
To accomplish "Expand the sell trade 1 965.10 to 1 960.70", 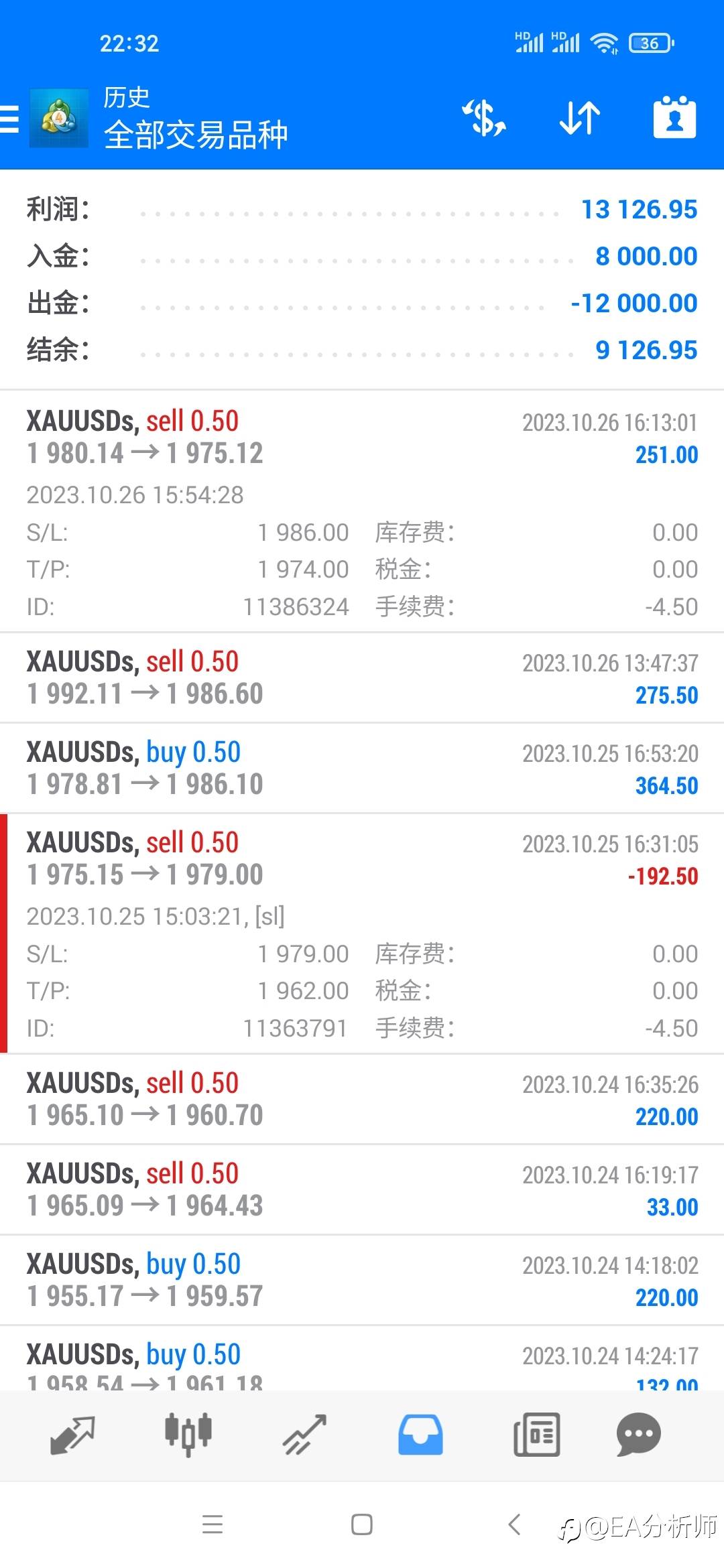I will [x=362, y=1099].
